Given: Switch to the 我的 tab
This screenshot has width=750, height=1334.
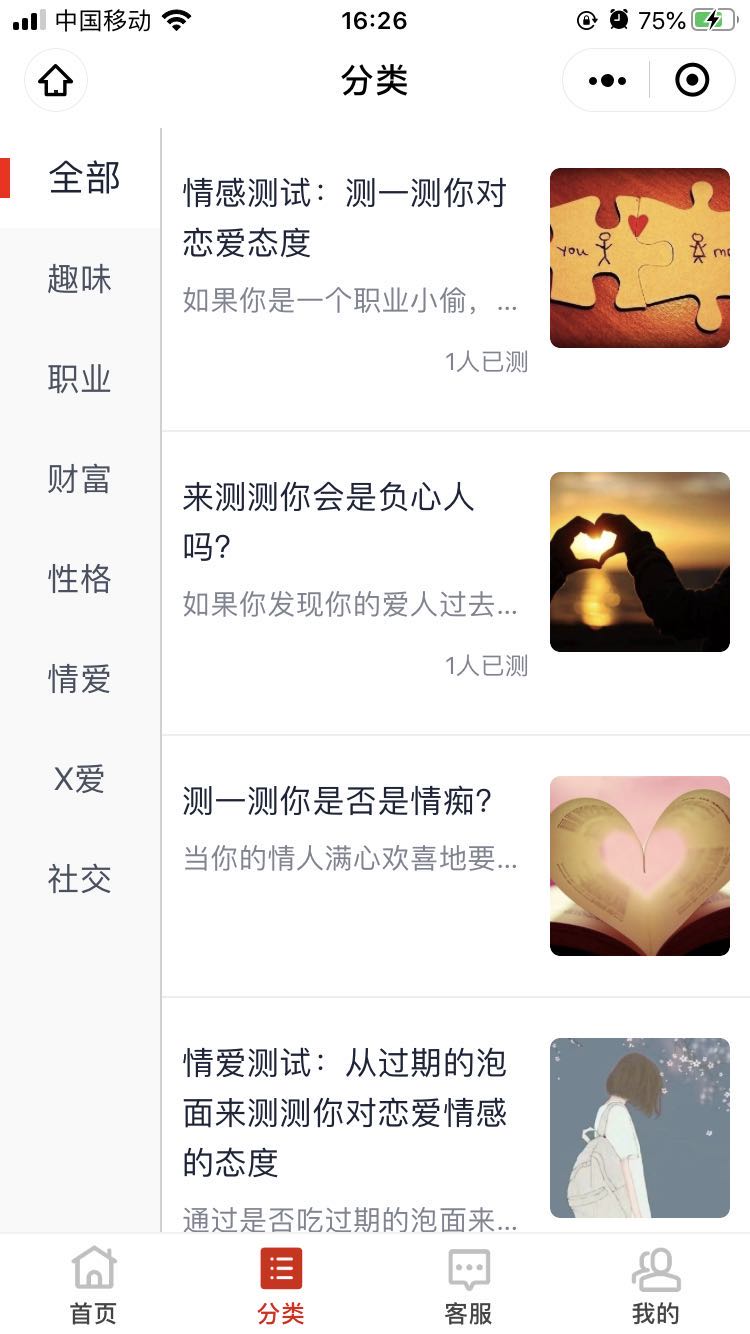Looking at the screenshot, I should coord(656,1285).
